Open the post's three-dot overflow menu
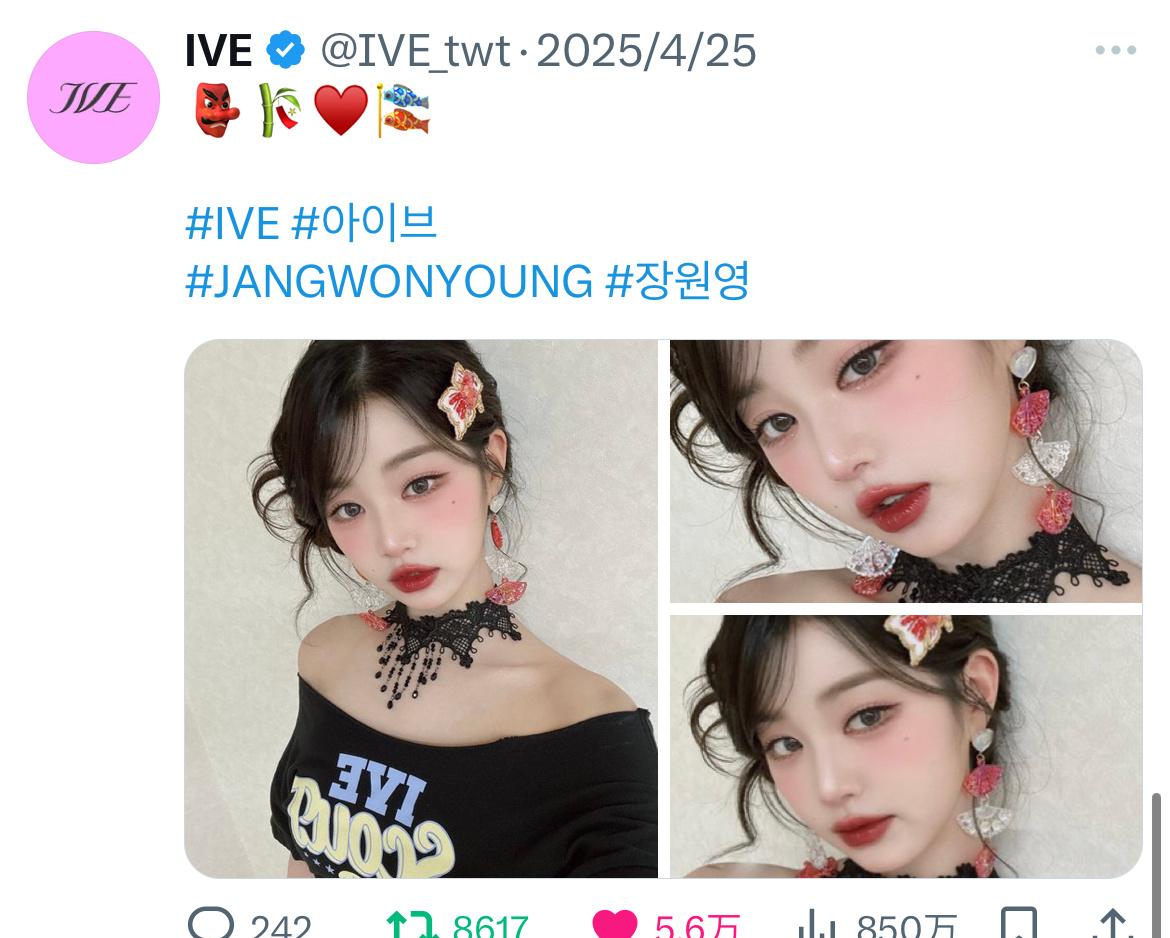Viewport: 1170px width, 938px height. click(1115, 51)
